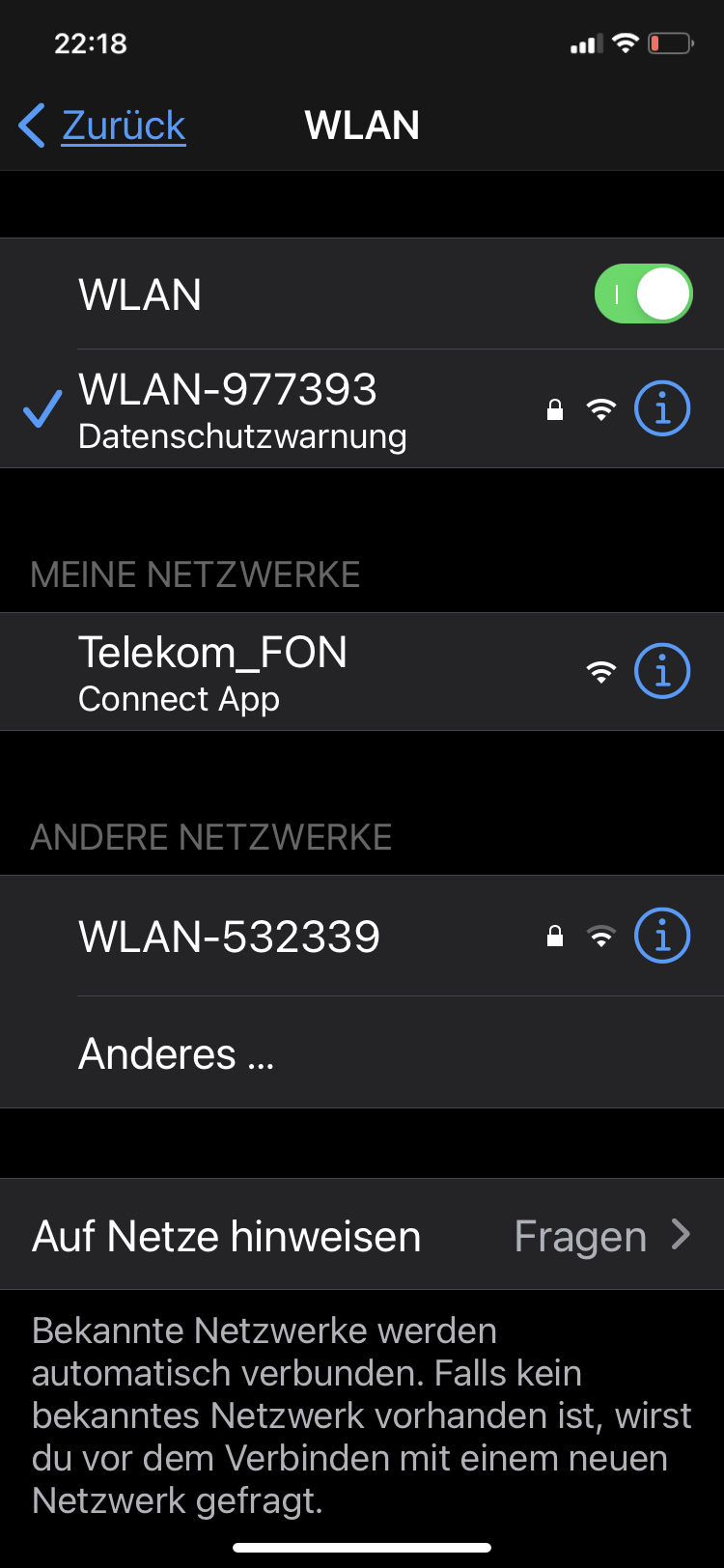
Task: Open info for WLAN-977393
Action: [x=662, y=409]
